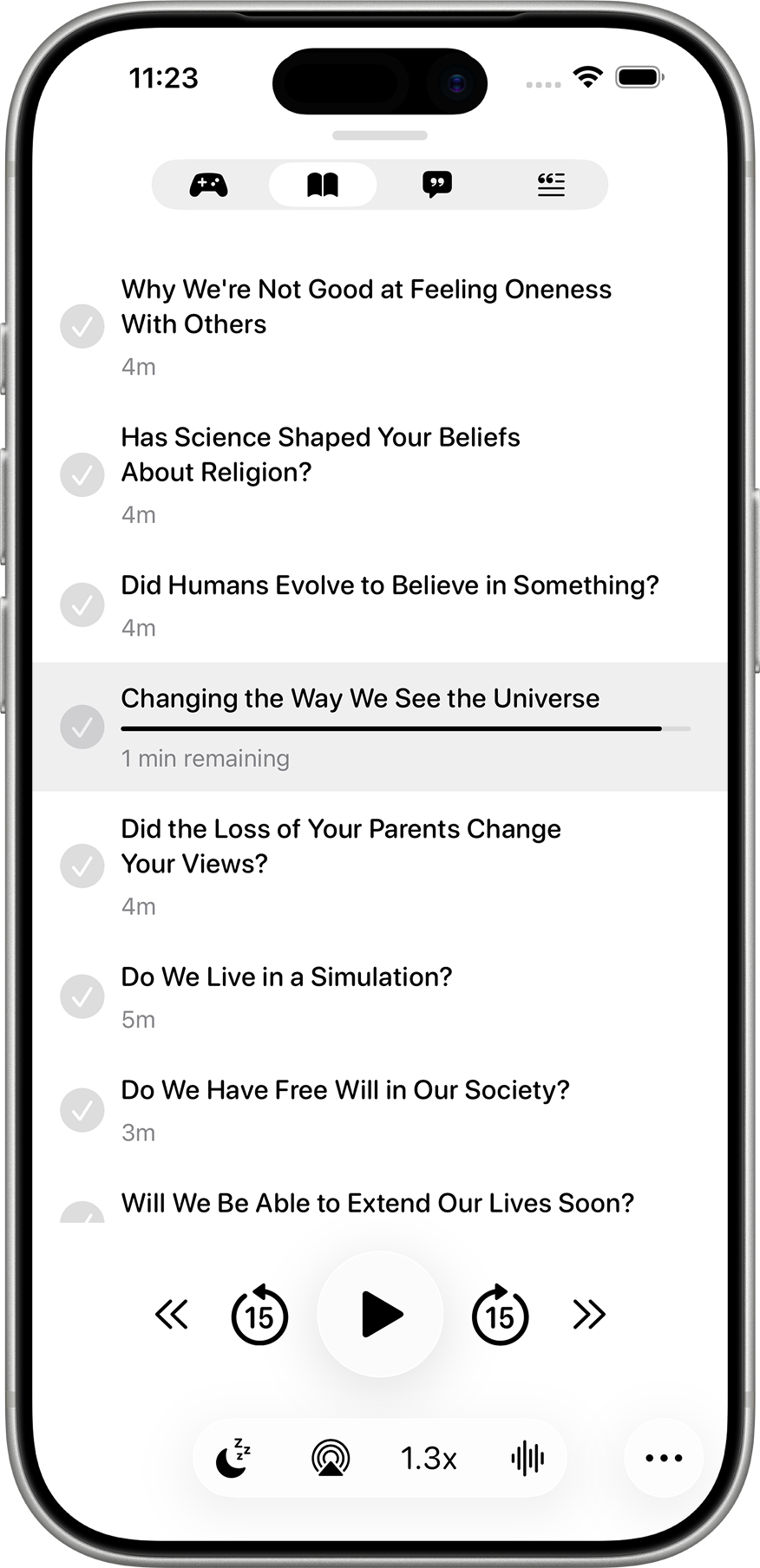
Task: Open "Do We Live in a Simulation?" chapter
Action: pos(286,977)
